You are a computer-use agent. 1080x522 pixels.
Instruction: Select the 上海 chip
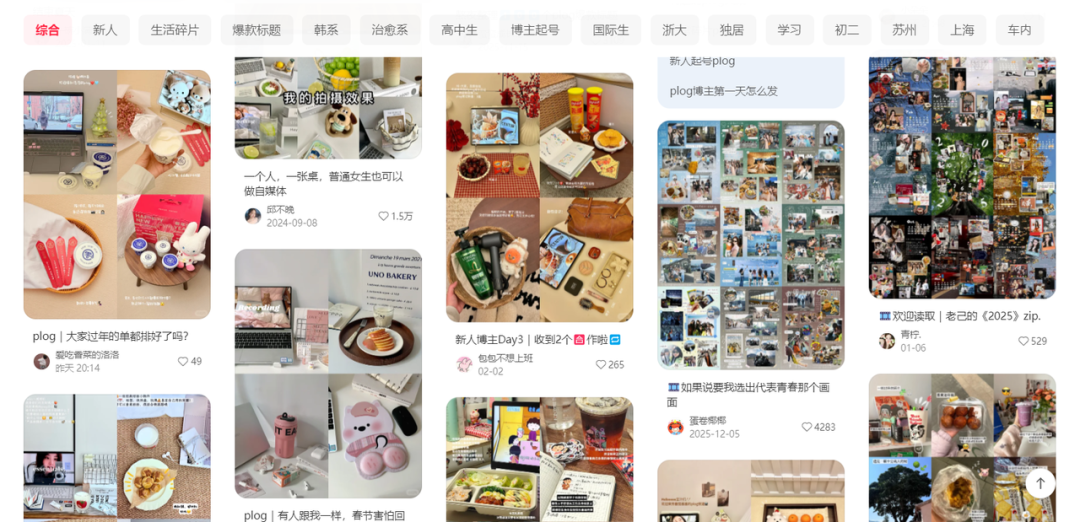[x=962, y=30]
